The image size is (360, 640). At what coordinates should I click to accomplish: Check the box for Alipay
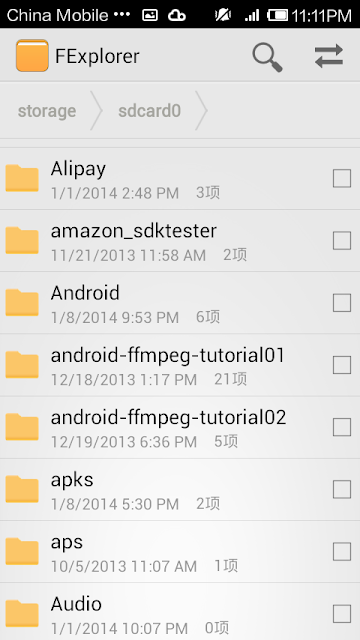tap(342, 179)
